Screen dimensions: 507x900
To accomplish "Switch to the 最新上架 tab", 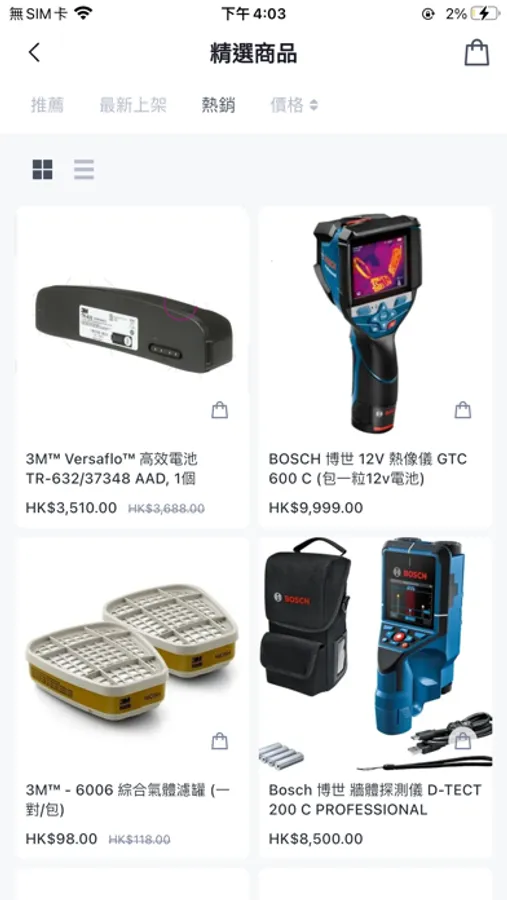I will click(x=133, y=105).
